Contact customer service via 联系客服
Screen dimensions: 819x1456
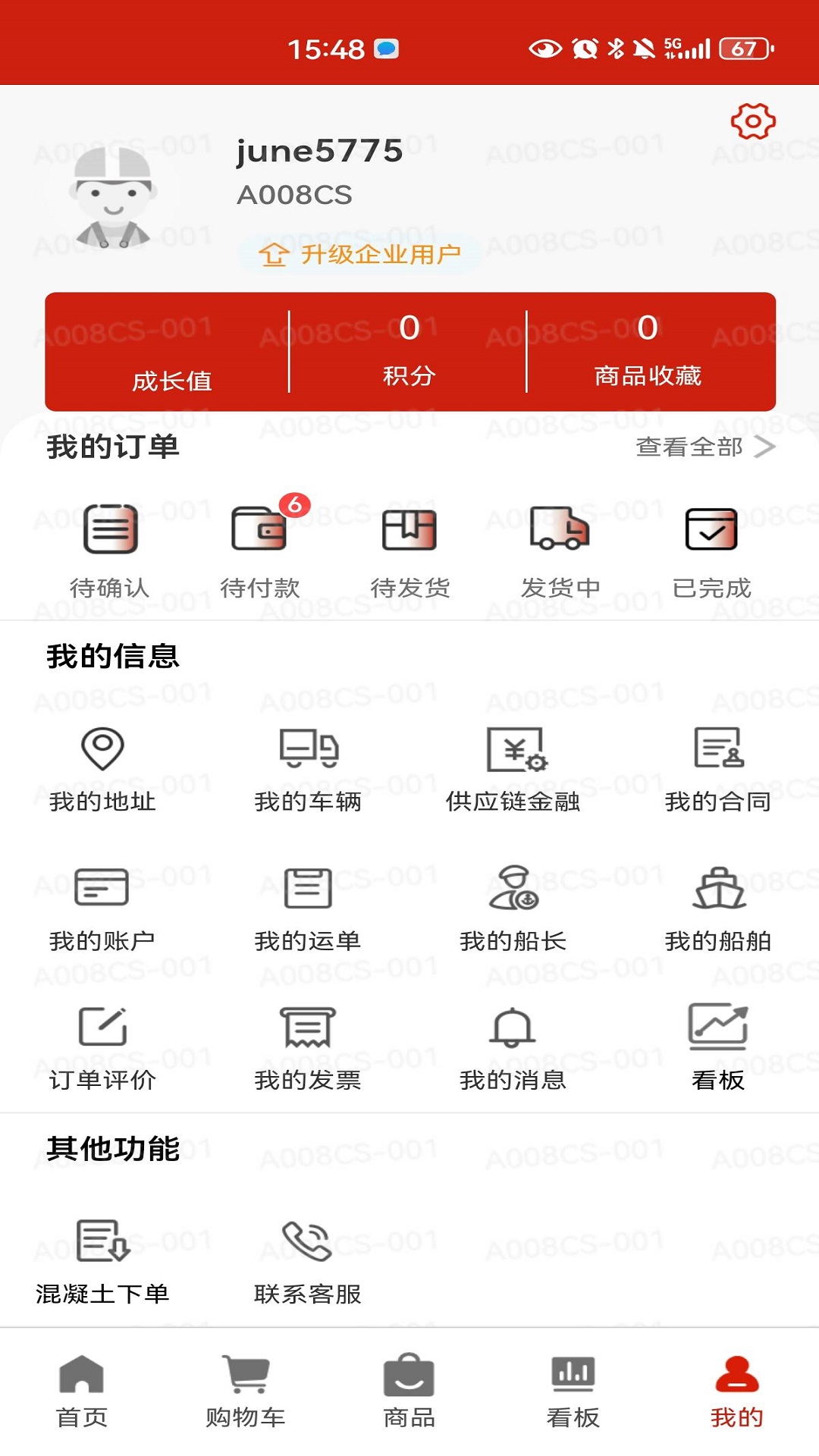(308, 1260)
